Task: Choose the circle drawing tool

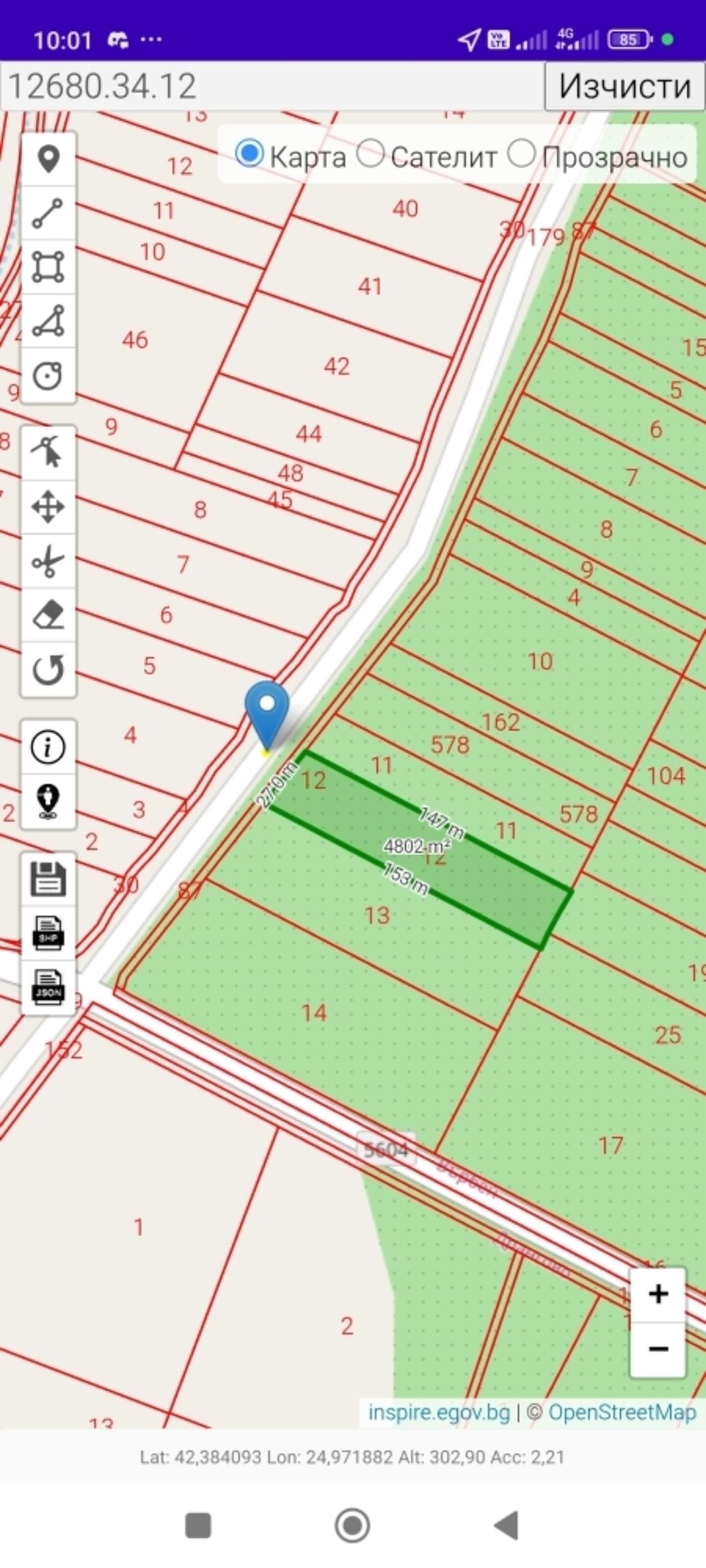Action: 48,375
